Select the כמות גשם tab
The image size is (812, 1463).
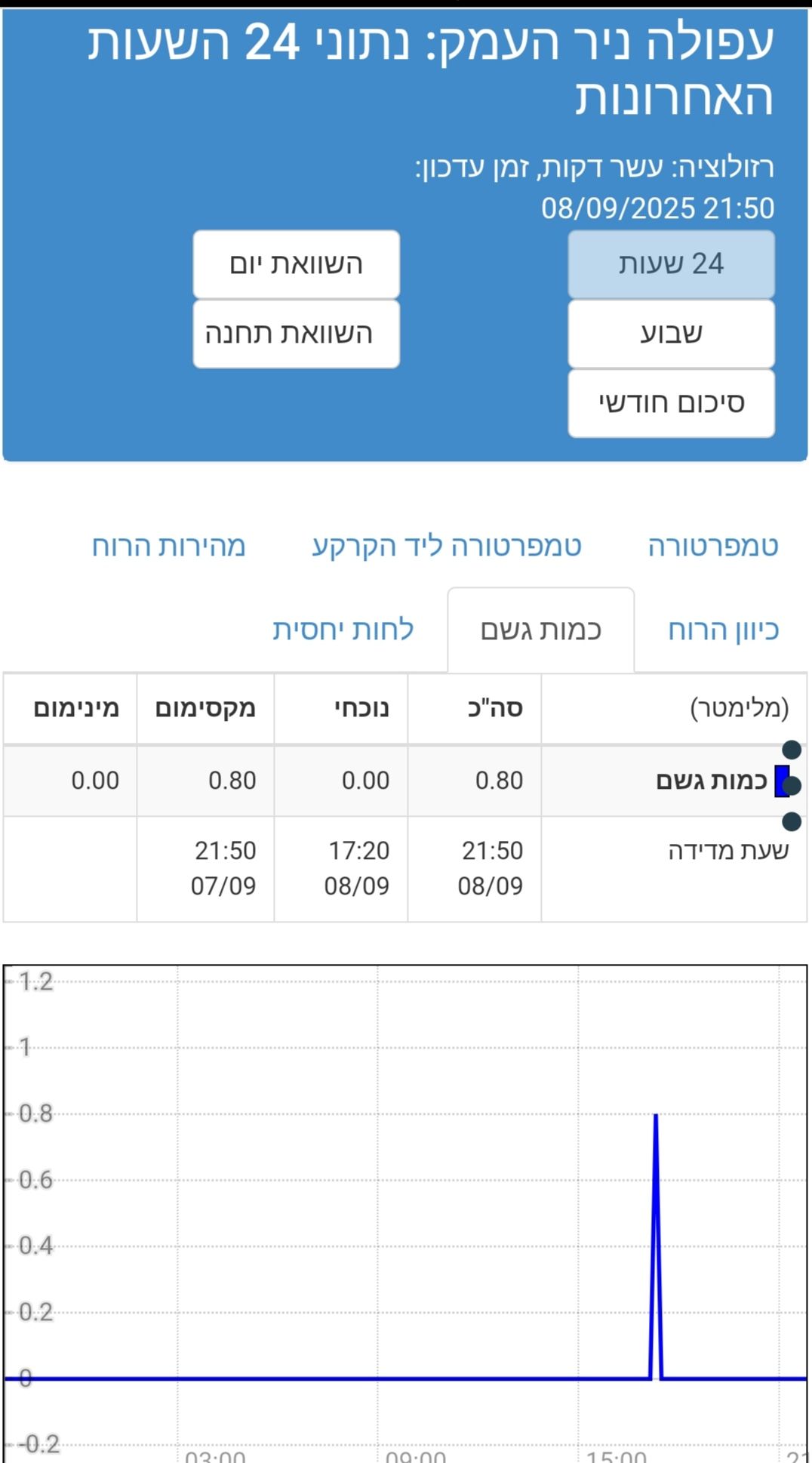point(540,630)
